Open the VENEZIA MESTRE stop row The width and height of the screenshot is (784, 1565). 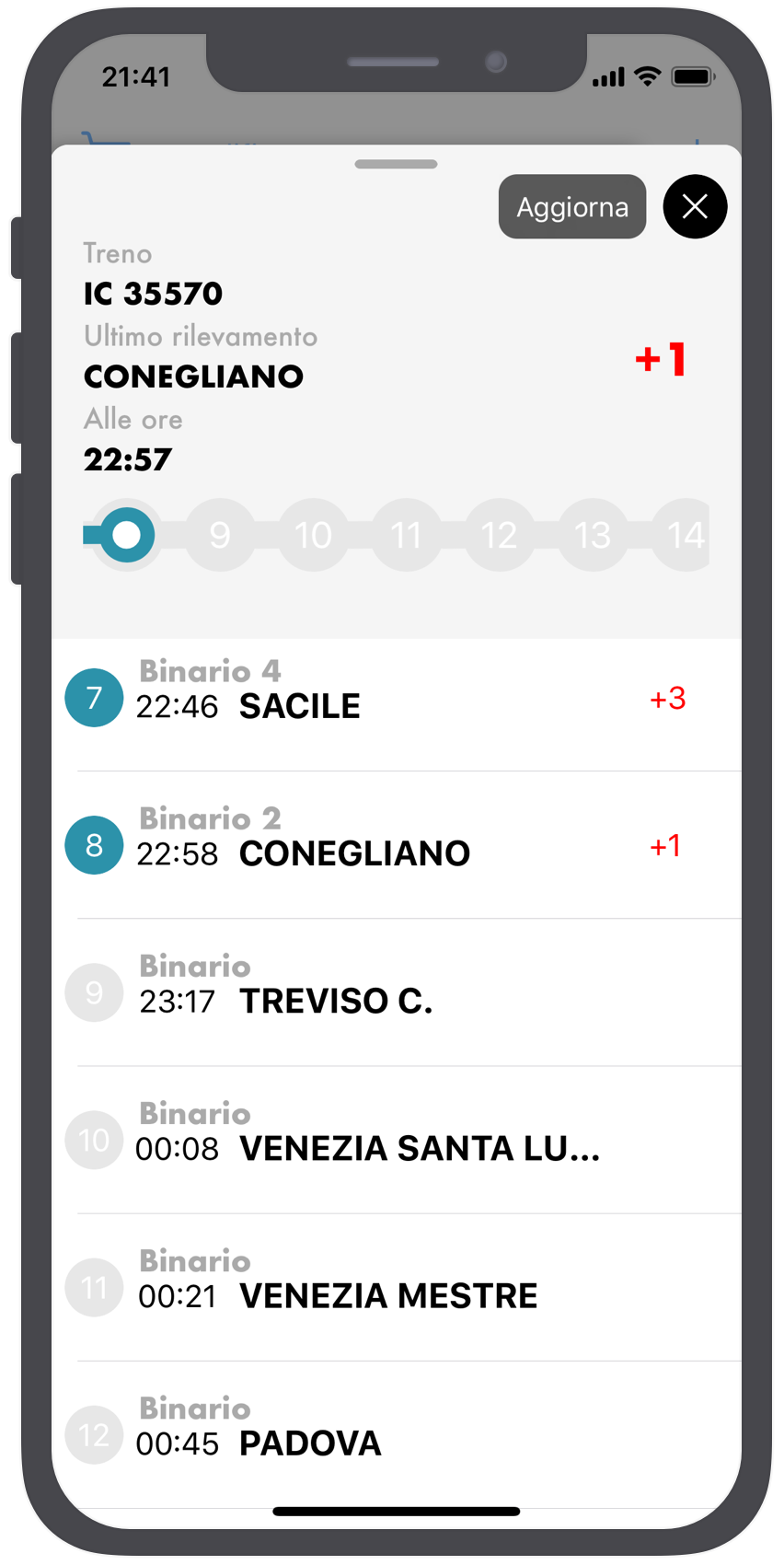397,1287
